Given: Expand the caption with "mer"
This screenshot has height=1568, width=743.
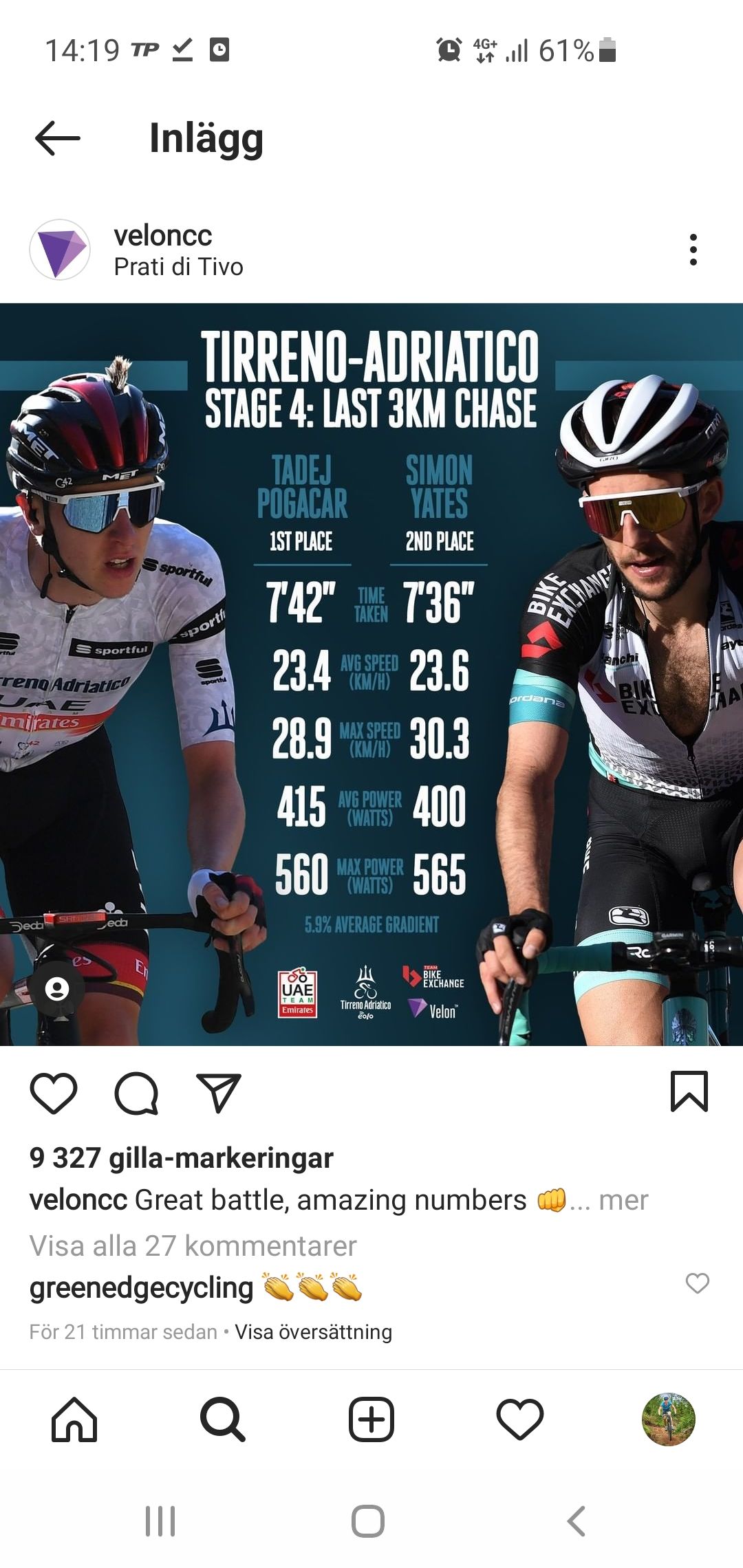Looking at the screenshot, I should click(623, 1200).
